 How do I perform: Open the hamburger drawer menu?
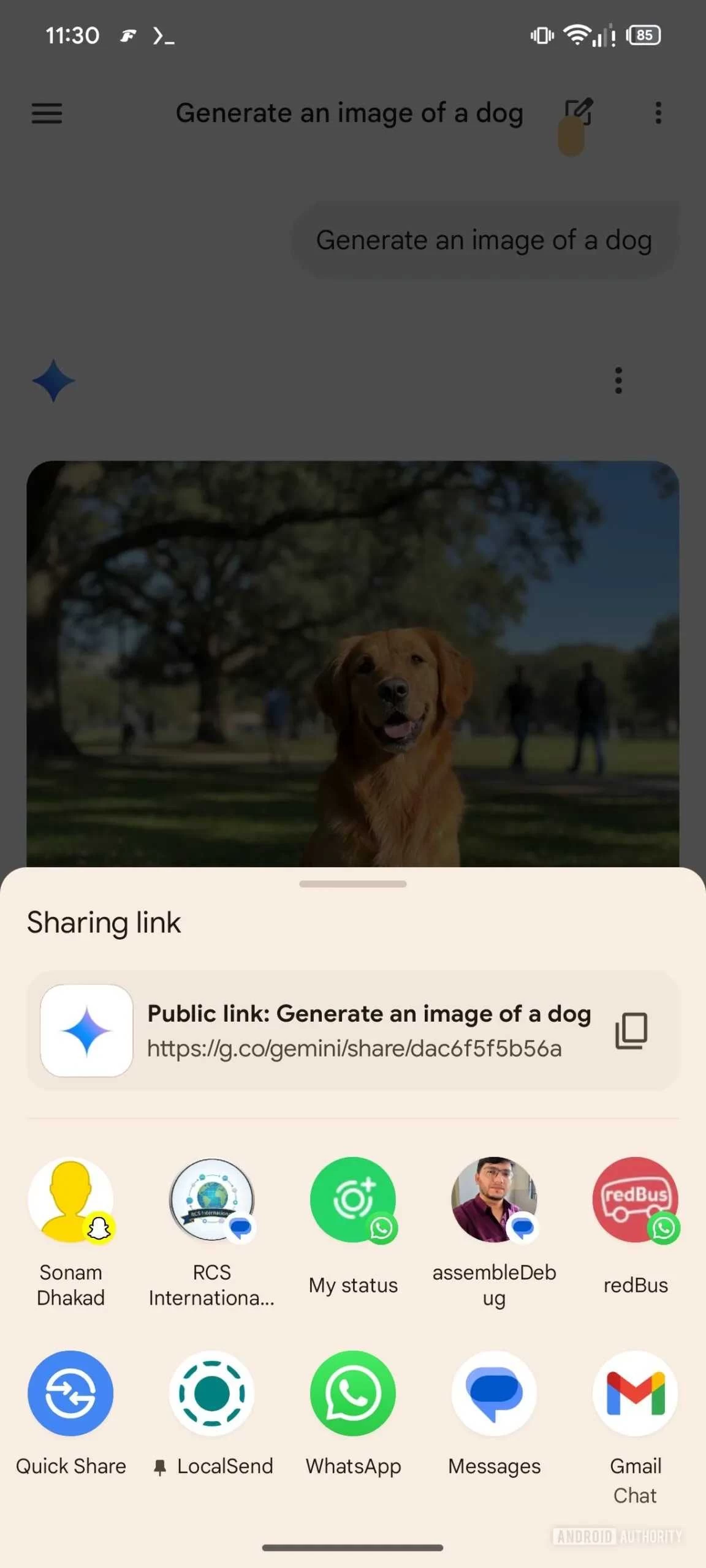47,113
